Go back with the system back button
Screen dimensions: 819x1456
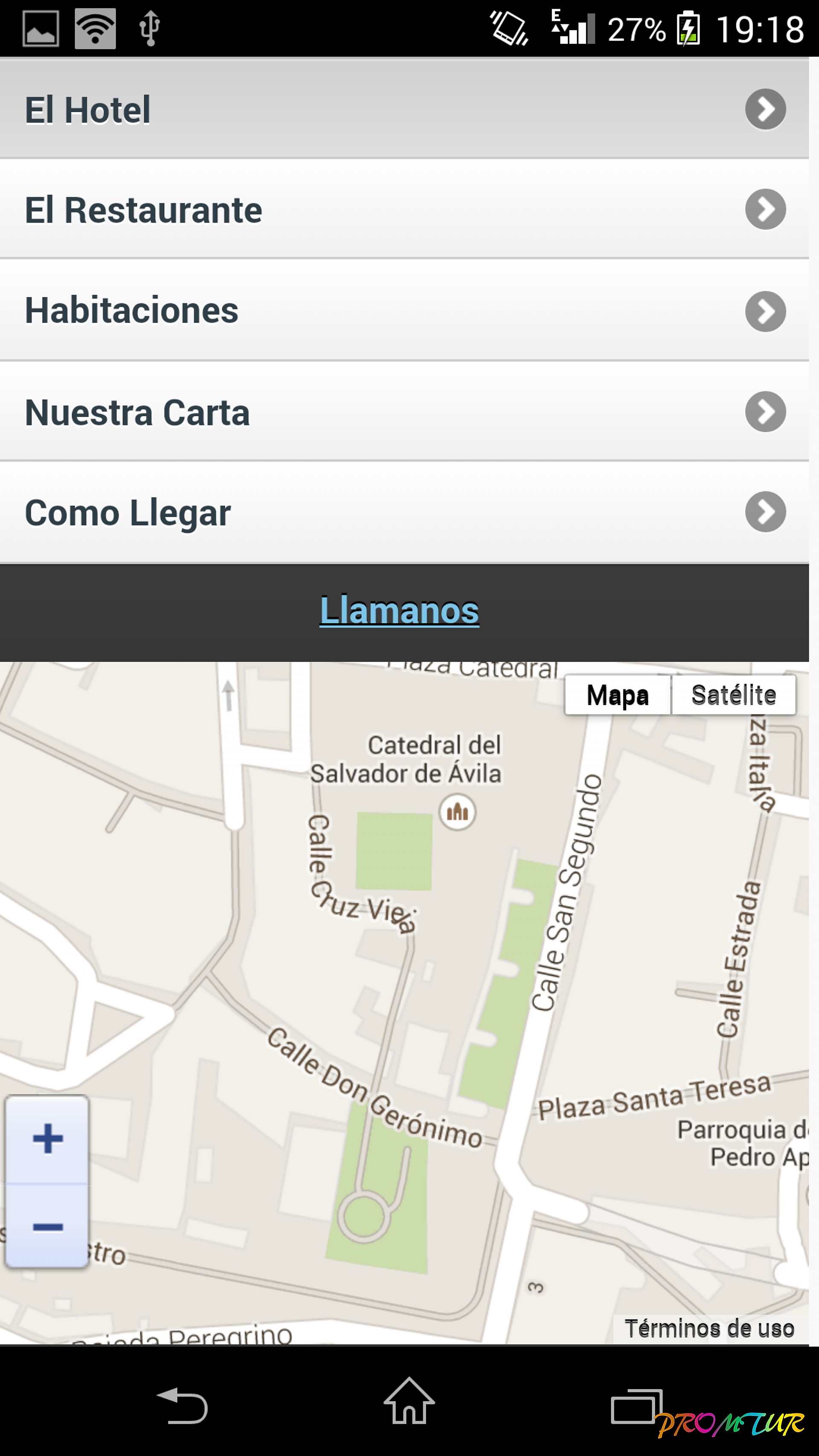click(183, 1406)
